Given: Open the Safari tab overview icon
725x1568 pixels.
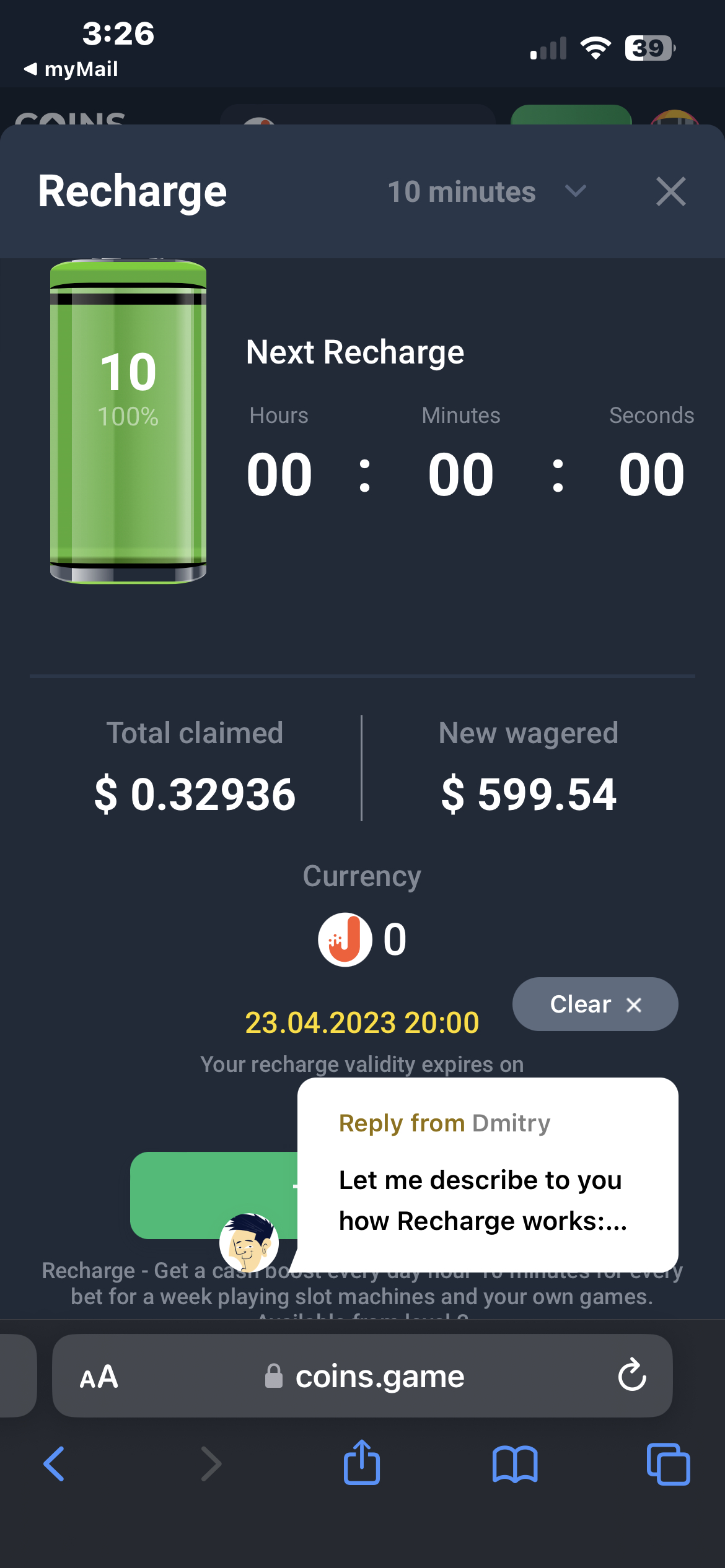Looking at the screenshot, I should [667, 1463].
